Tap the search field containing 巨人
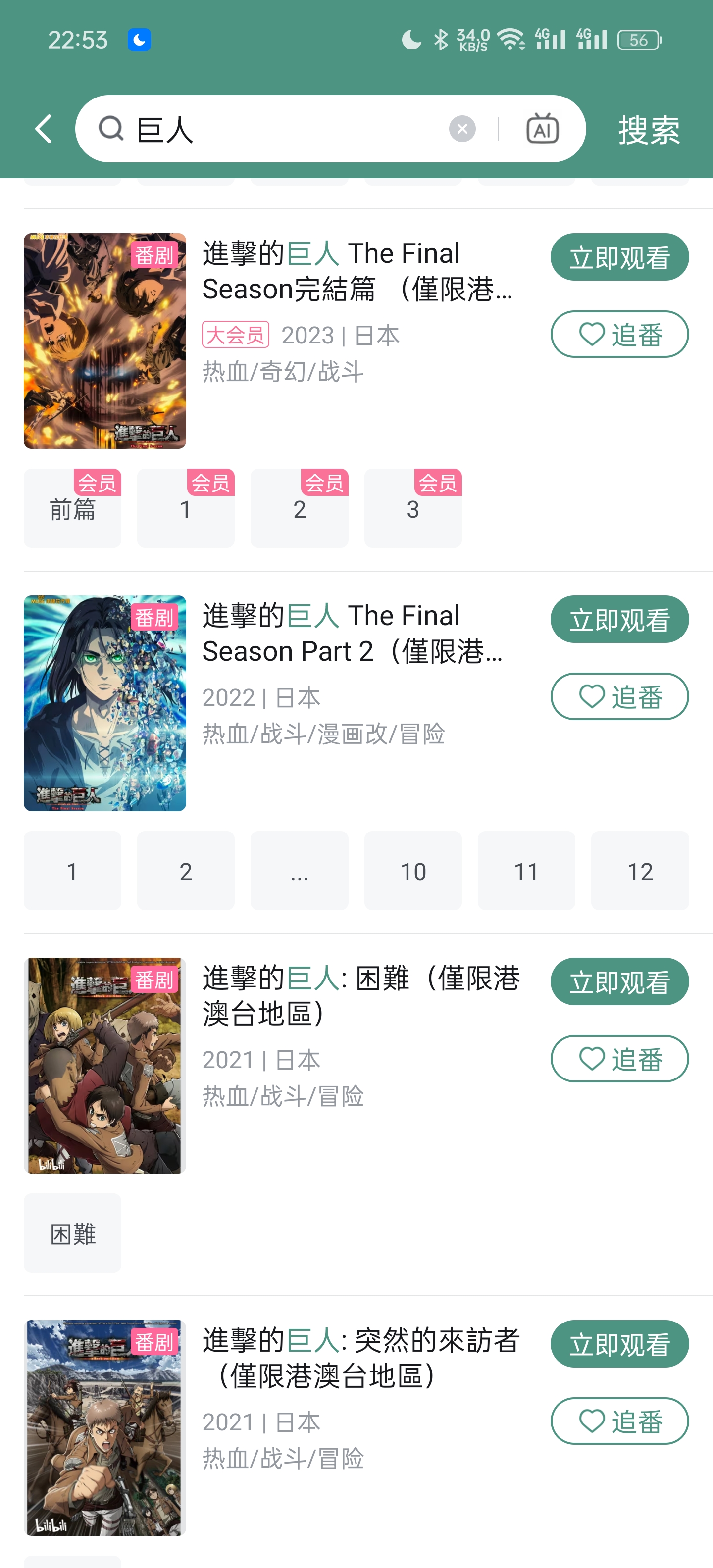This screenshot has height=1568, width=713. point(274,129)
